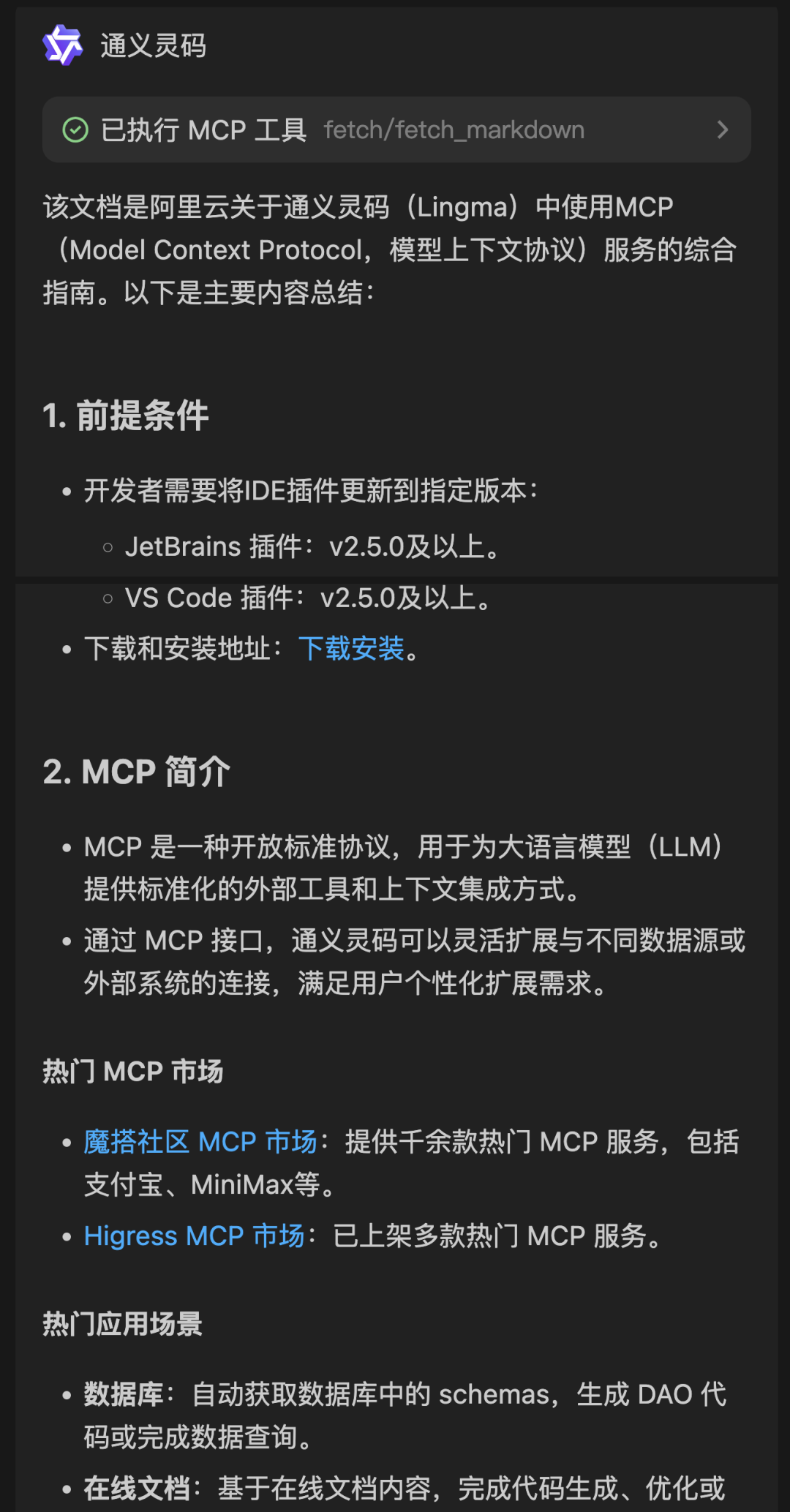The height and width of the screenshot is (1512, 790).
Task: Select the heading 2. MCP 简介
Action: point(138,770)
